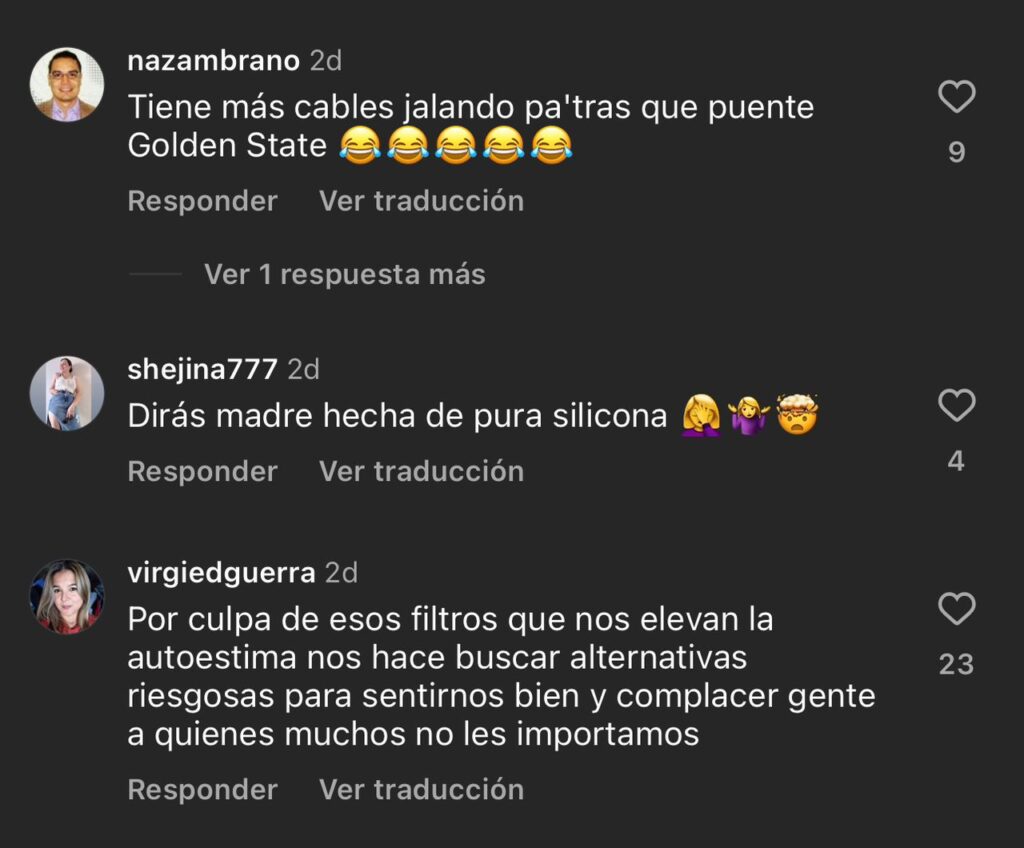
Task: Reply to nazambrano's comment
Action: 202,201
